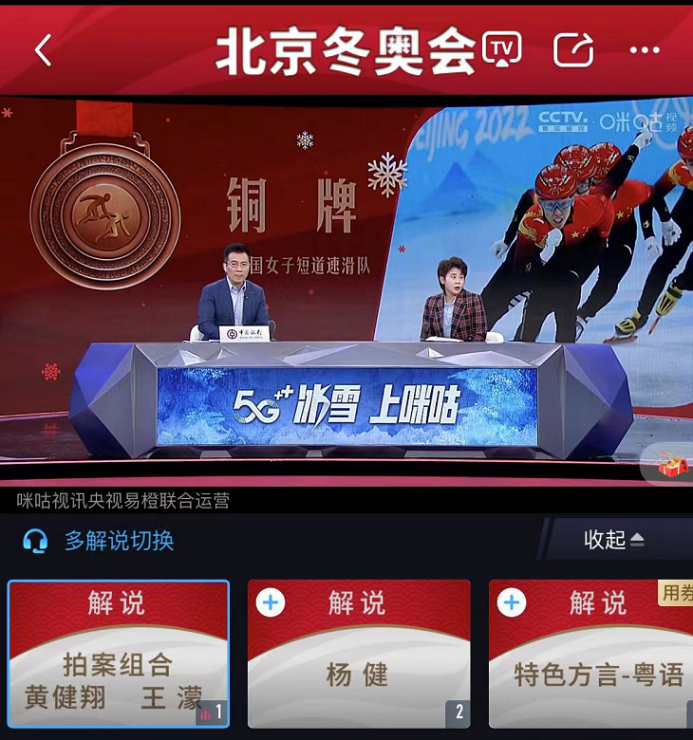693x740 pixels.
Task: Collapse commentary panel via 收起
Action: (x=613, y=540)
